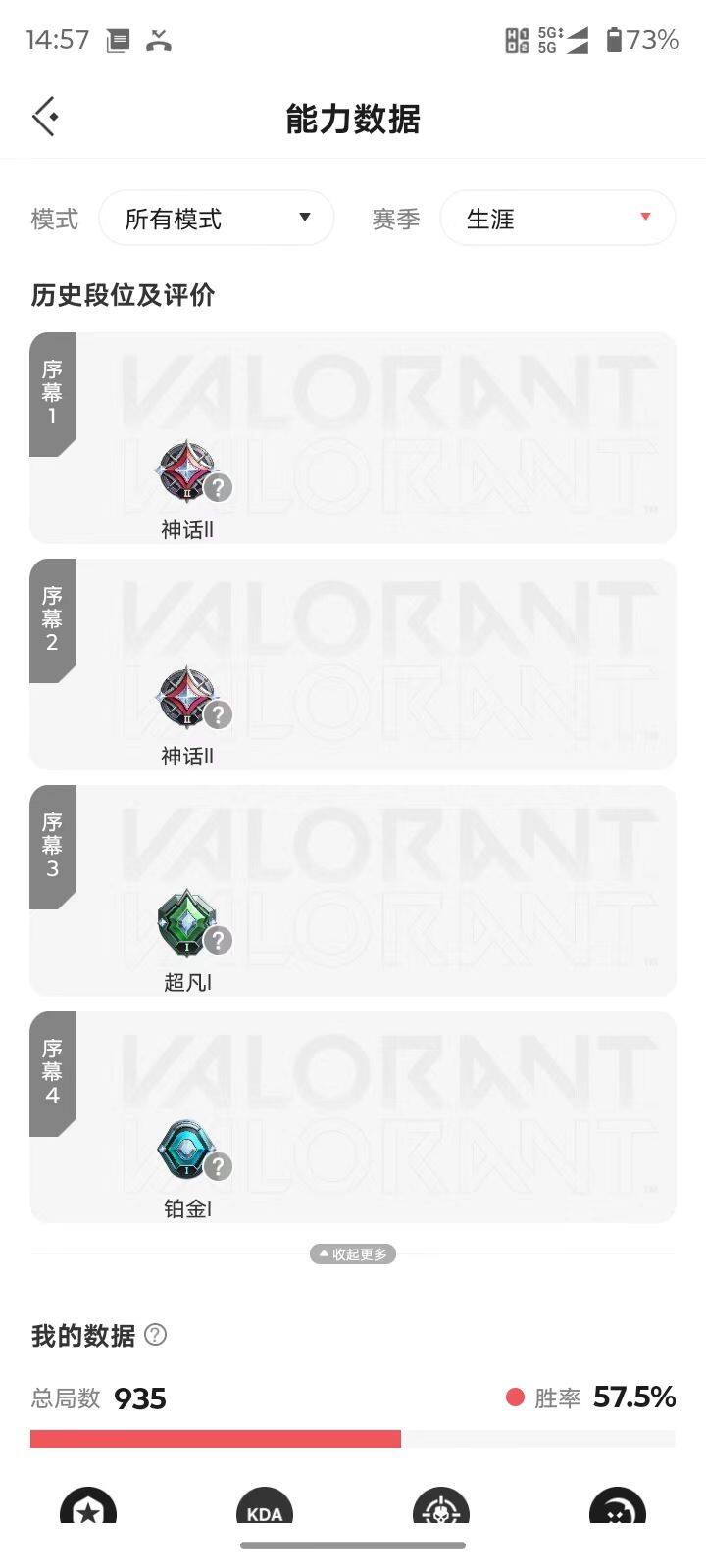Select the 序幕3 season tab
Image resolution: width=706 pixels, height=1568 pixels.
pyautogui.click(x=51, y=846)
